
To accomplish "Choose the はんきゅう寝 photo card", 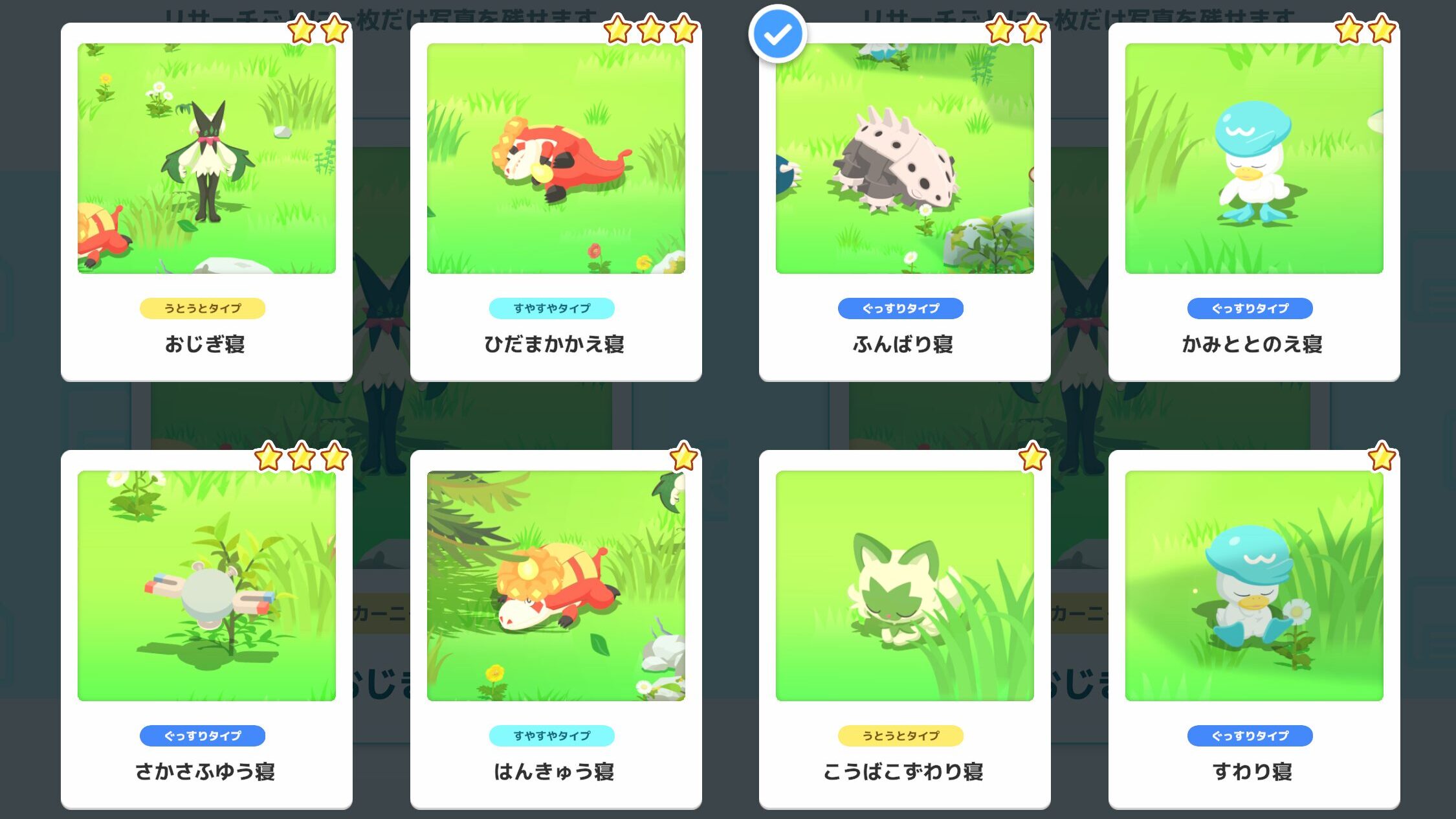I will (556, 628).
